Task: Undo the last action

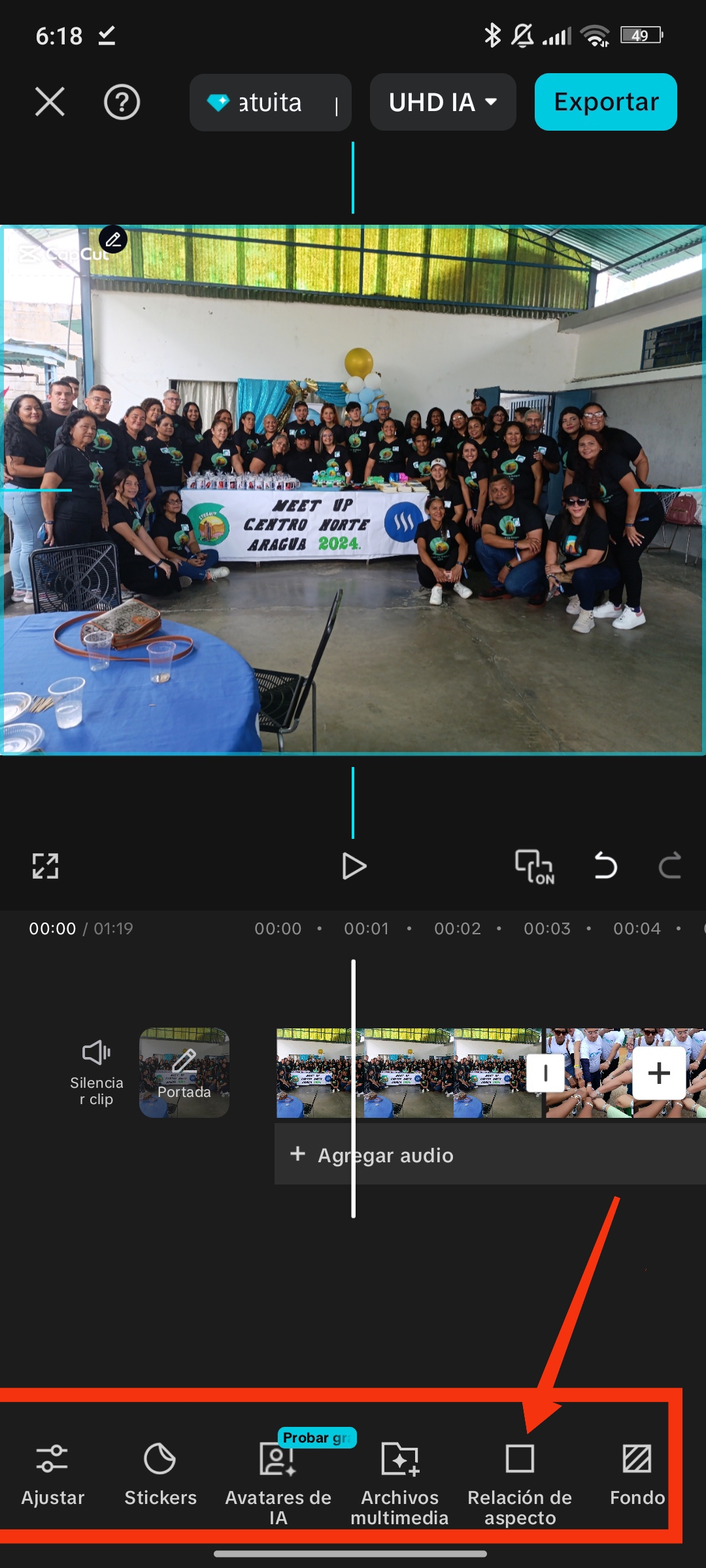Action: click(605, 866)
